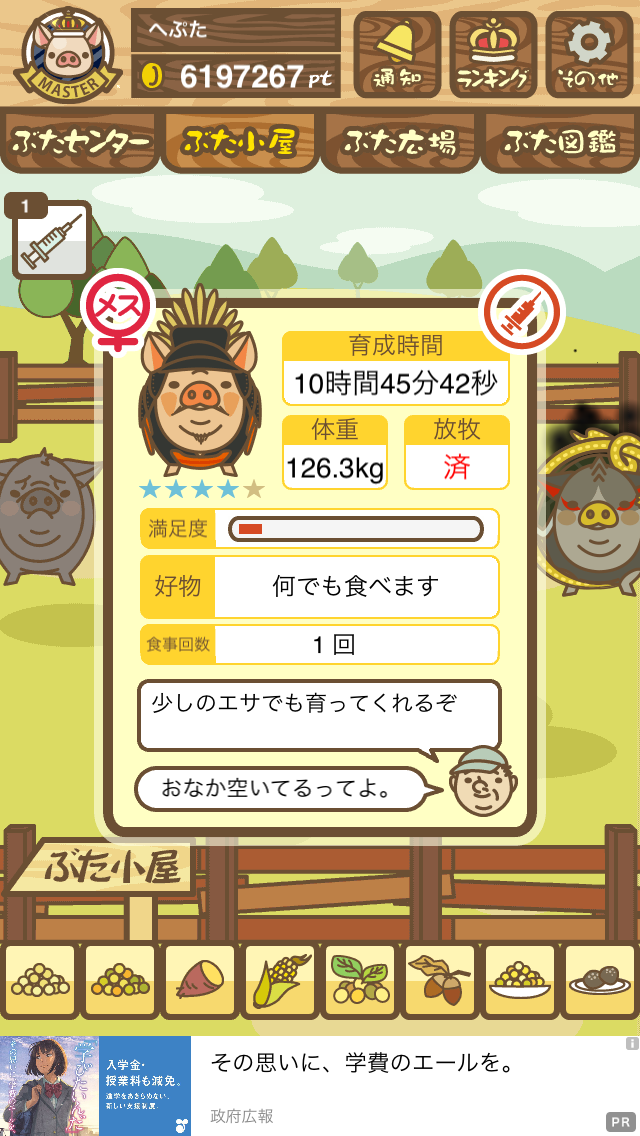Tap the syringe item with count 1

tap(51, 240)
